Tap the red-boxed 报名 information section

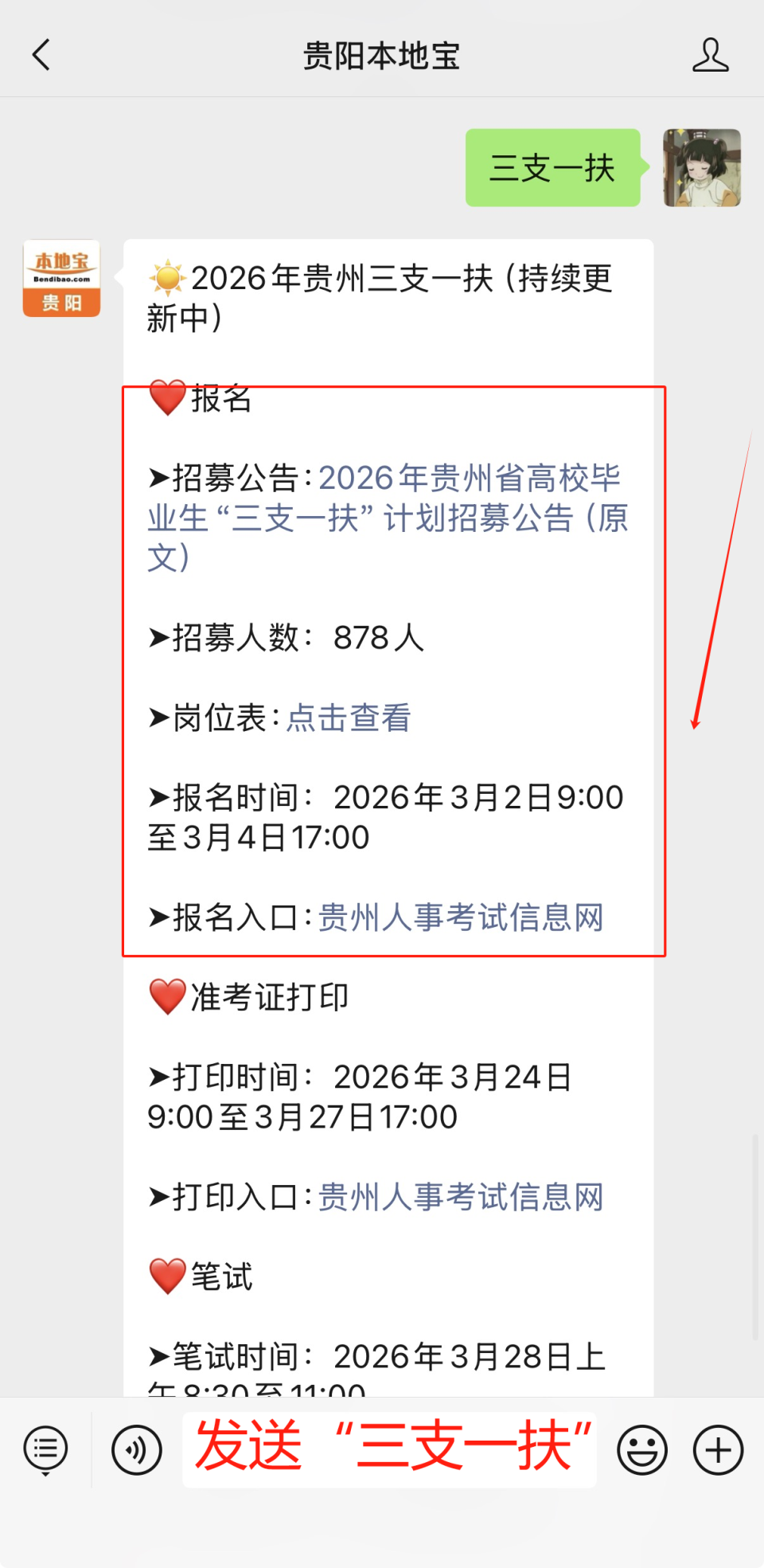pyautogui.click(x=393, y=669)
